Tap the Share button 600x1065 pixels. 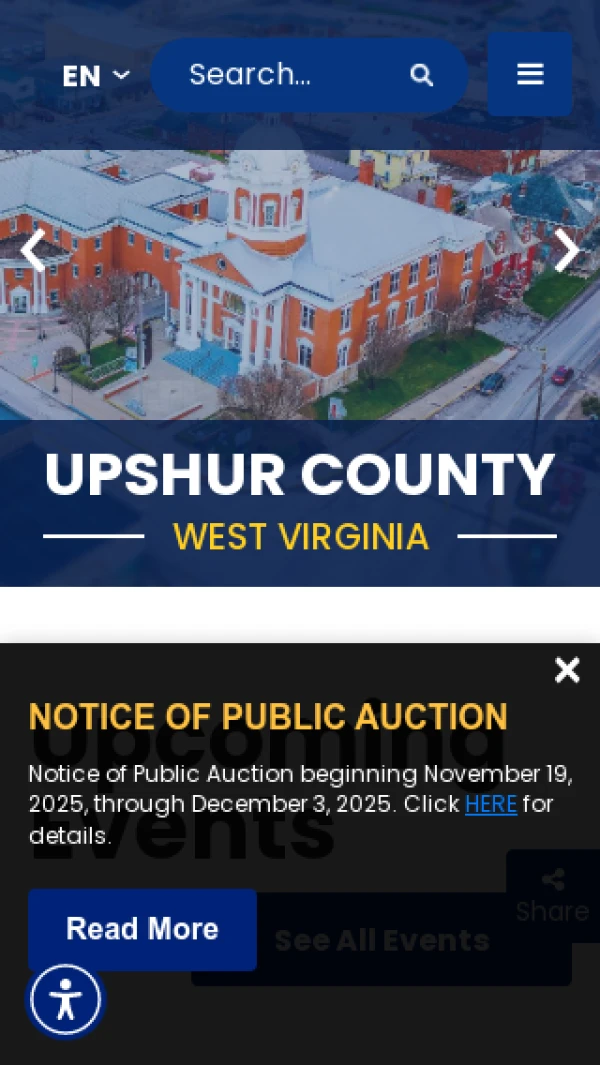click(552, 896)
